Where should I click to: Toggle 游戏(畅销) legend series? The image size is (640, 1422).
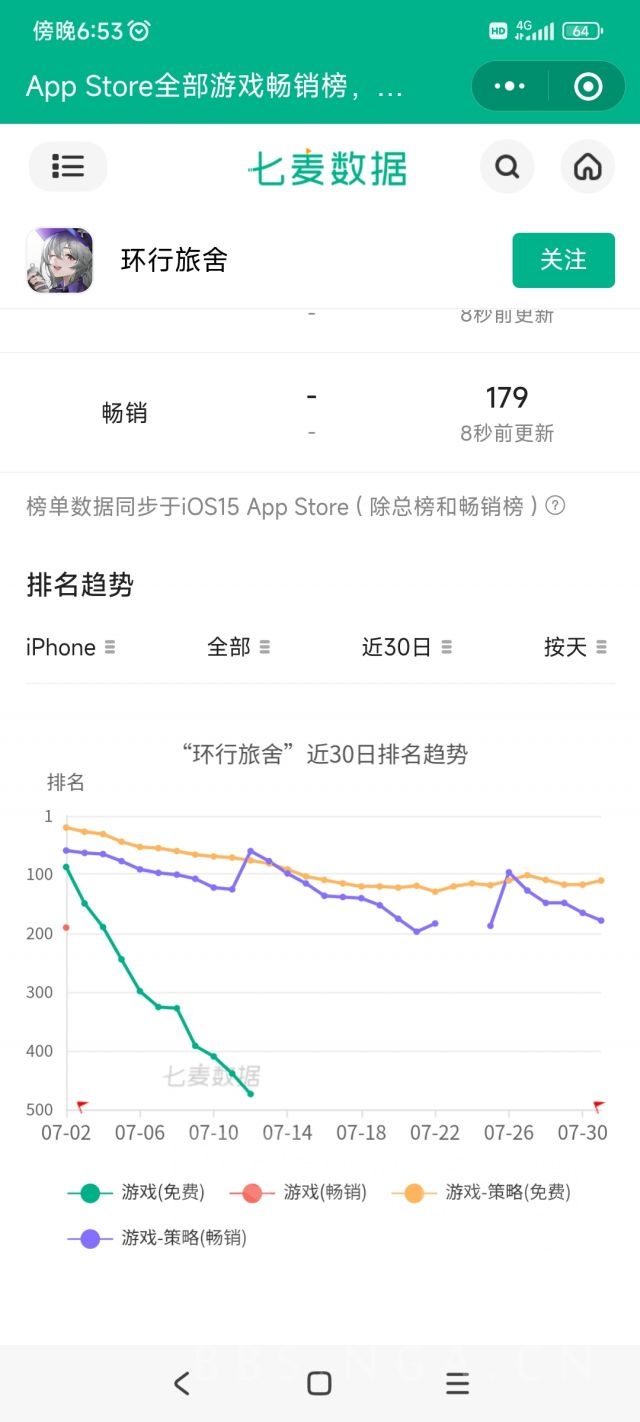298,1192
